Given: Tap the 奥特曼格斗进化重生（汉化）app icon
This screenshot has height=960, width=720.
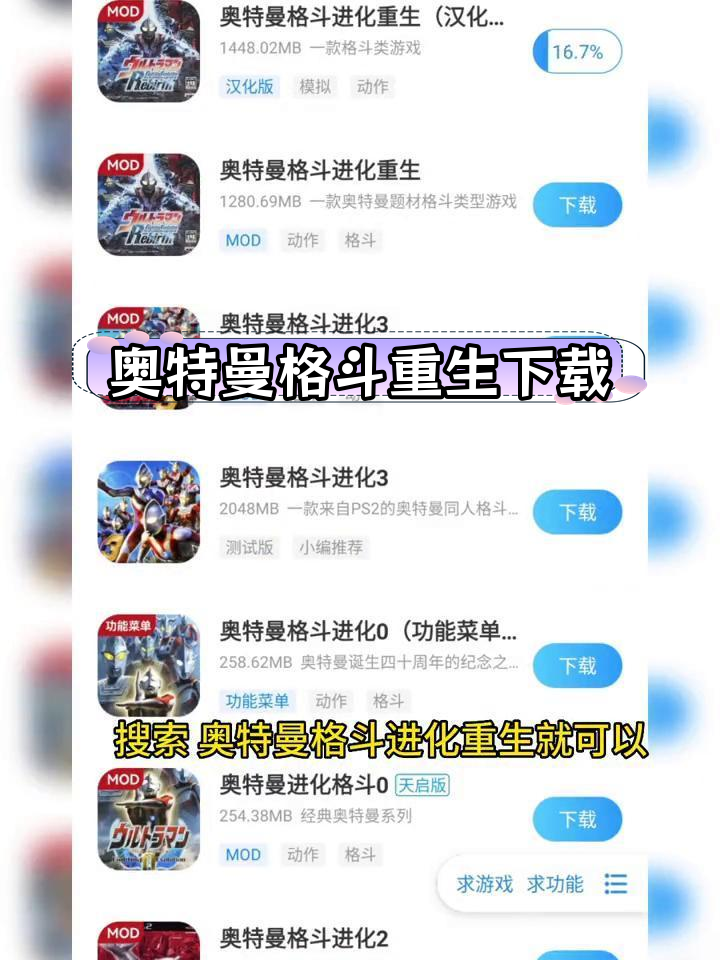Looking at the screenshot, I should (148, 52).
